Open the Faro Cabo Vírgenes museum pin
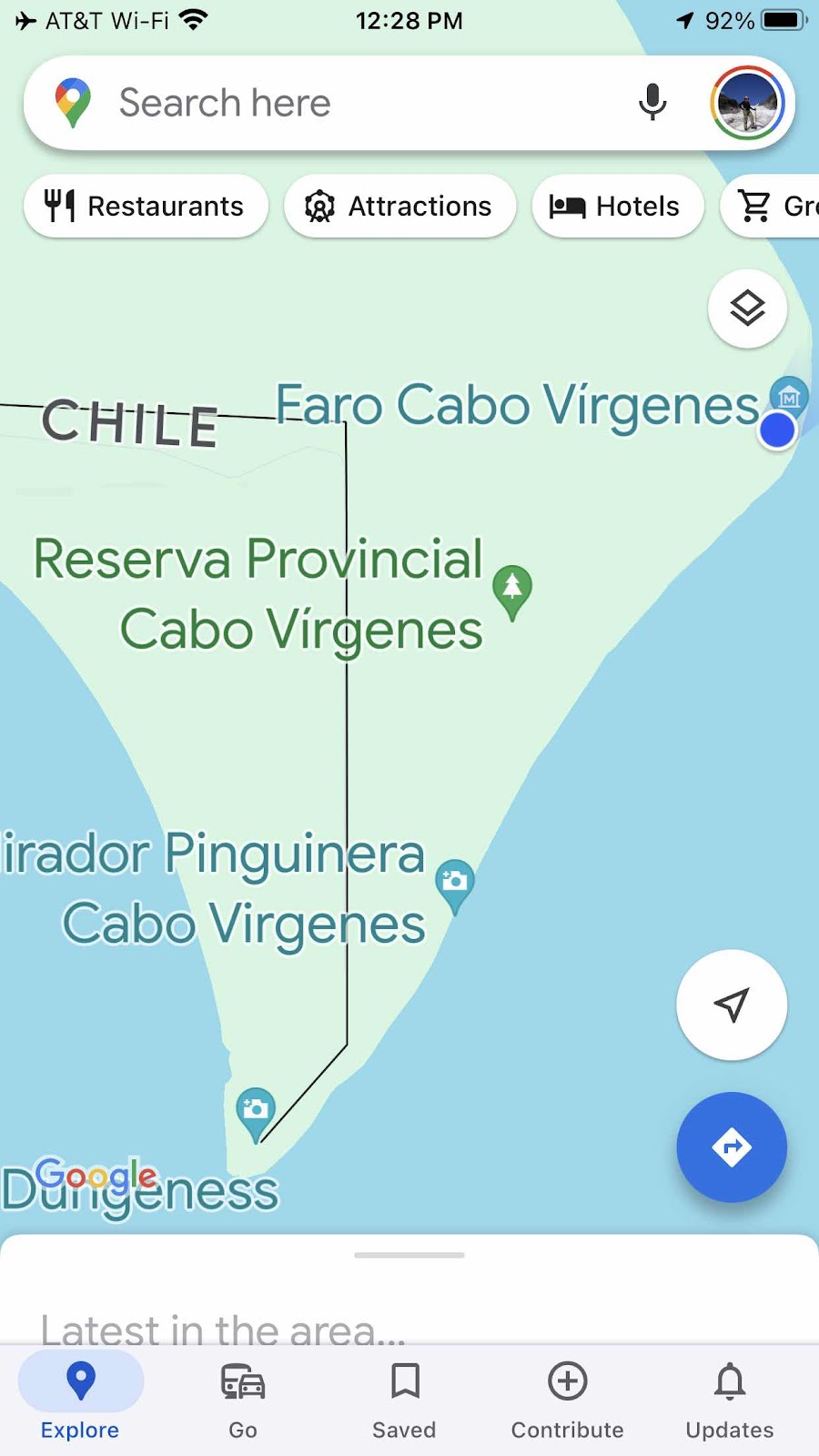The height and width of the screenshot is (1456, 819). pyautogui.click(x=789, y=396)
